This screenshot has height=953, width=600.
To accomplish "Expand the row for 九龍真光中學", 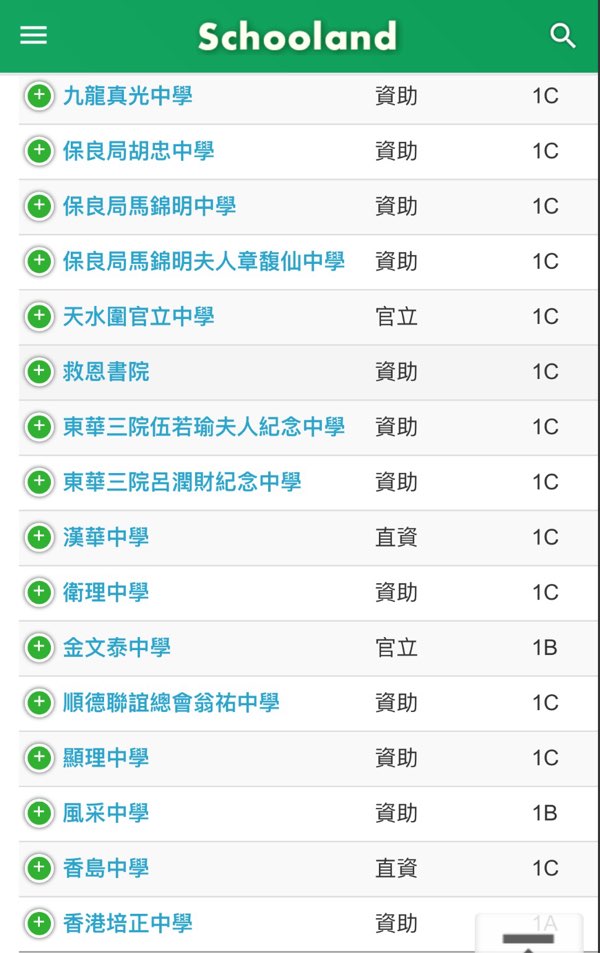I will pos(38,97).
